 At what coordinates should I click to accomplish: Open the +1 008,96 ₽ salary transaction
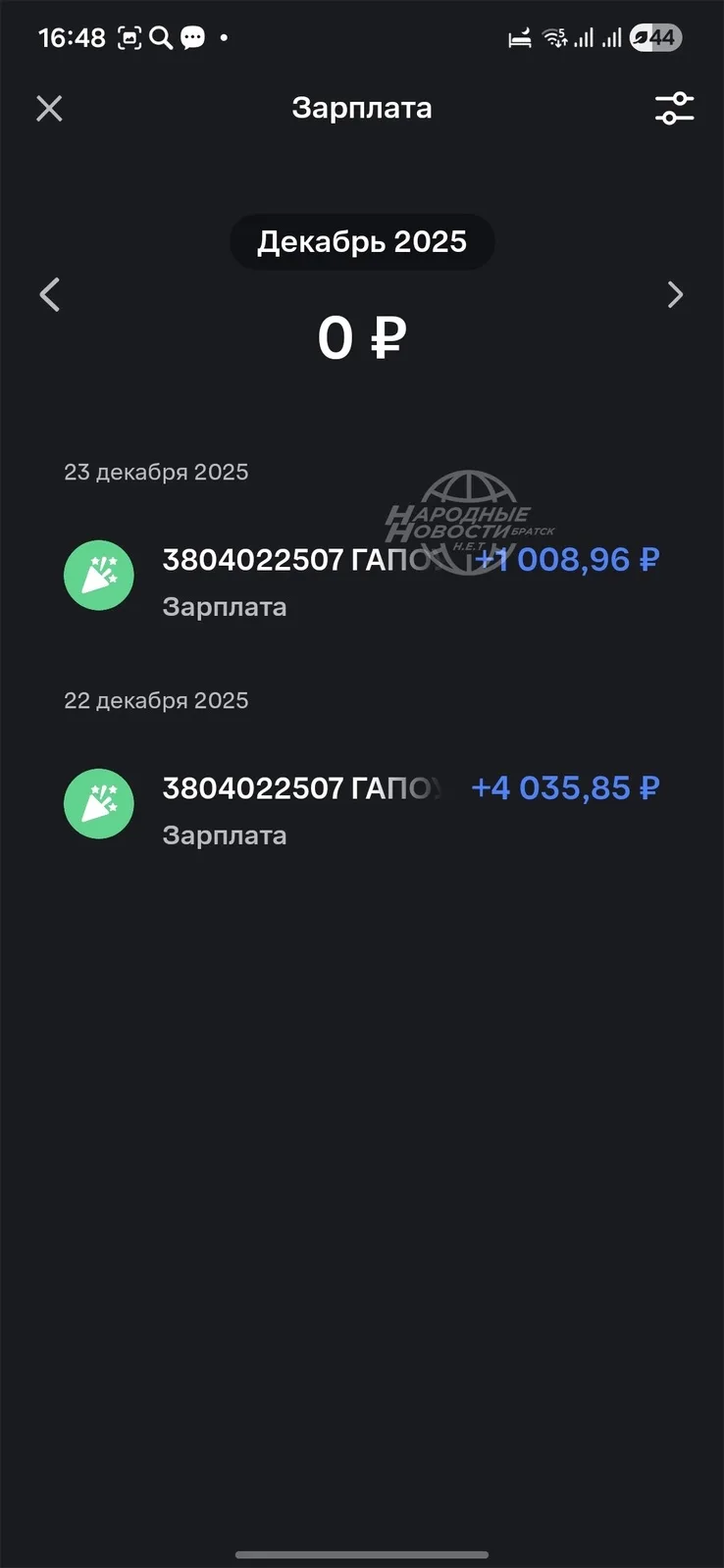(x=362, y=582)
